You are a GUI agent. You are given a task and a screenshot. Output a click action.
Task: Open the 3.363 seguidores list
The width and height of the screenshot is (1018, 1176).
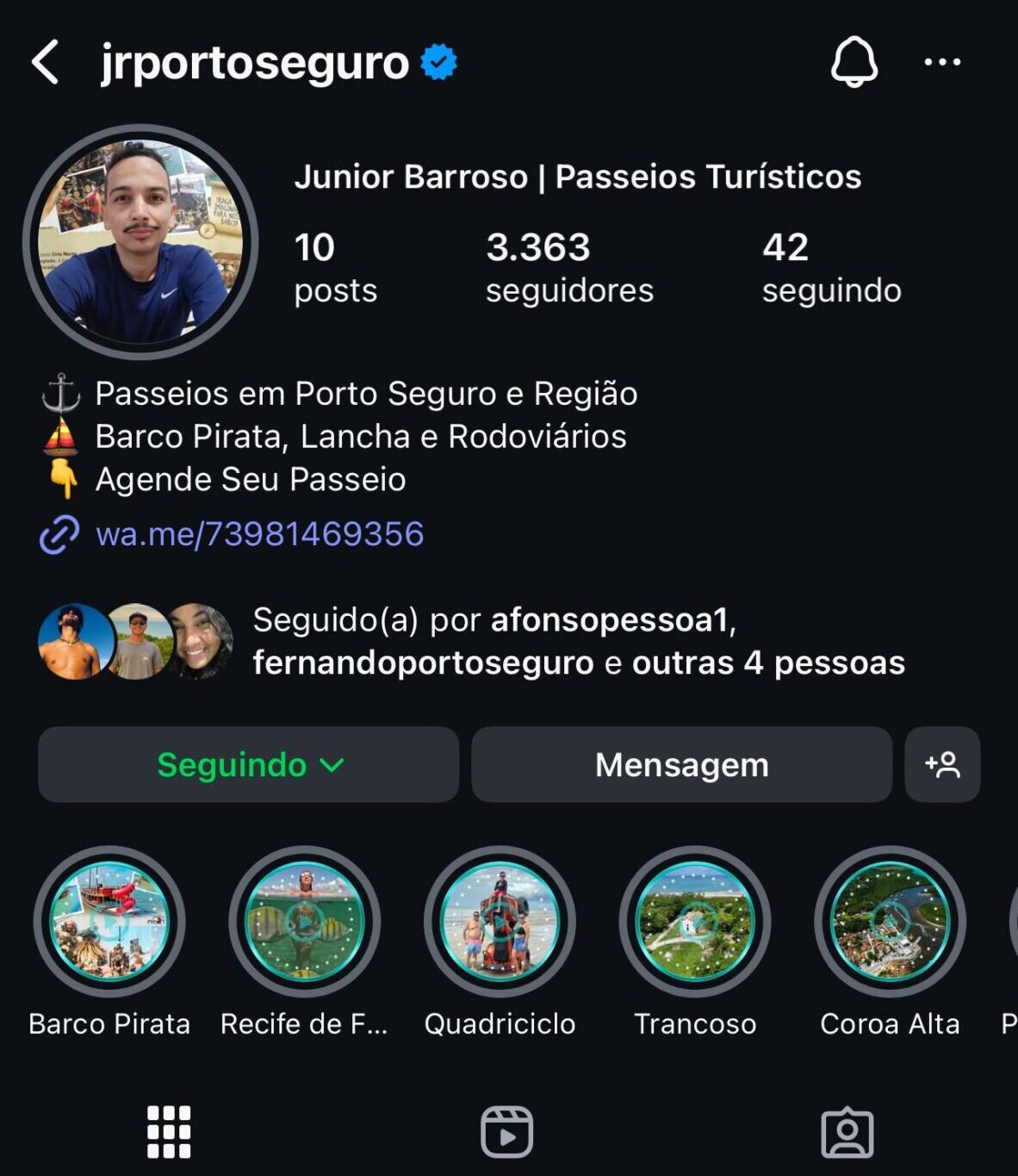point(569,267)
